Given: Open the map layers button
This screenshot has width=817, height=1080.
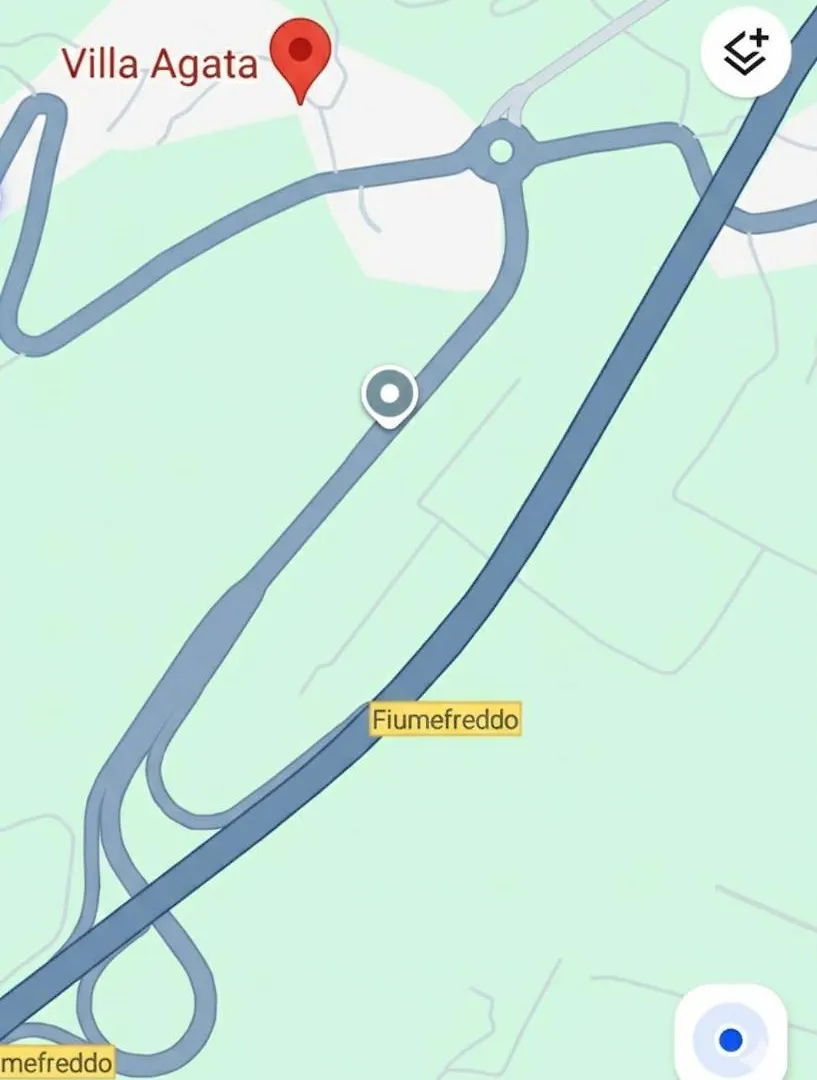Looking at the screenshot, I should pos(745,52).
